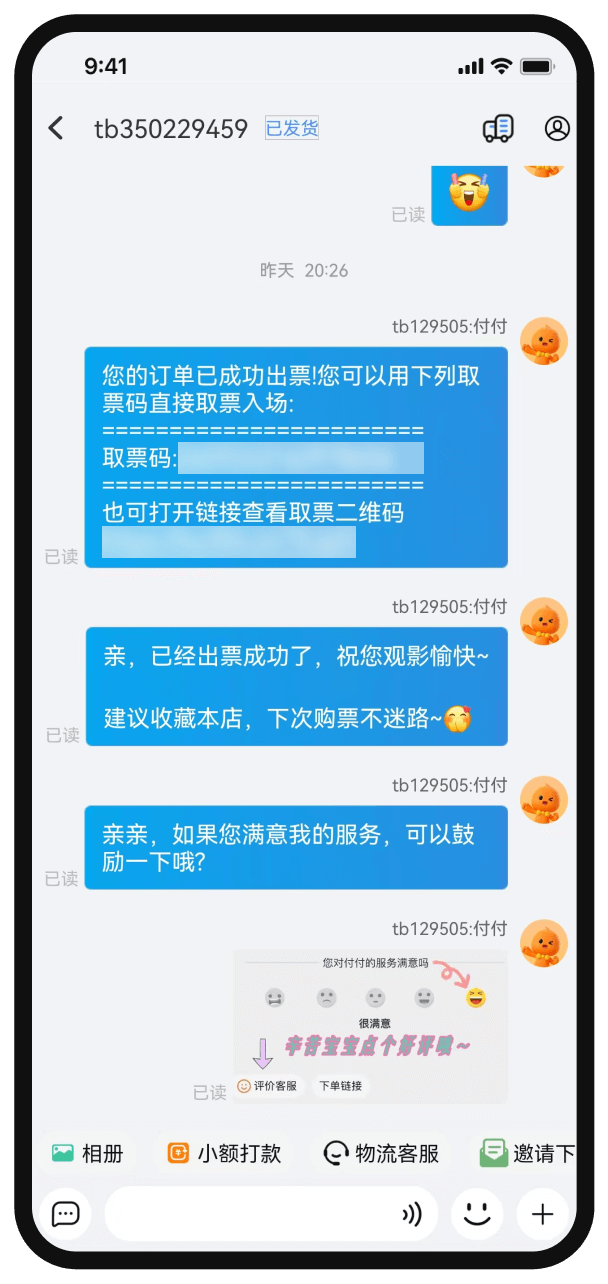Focus the message text field
The width and height of the screenshot is (608, 1284).
(250, 1214)
